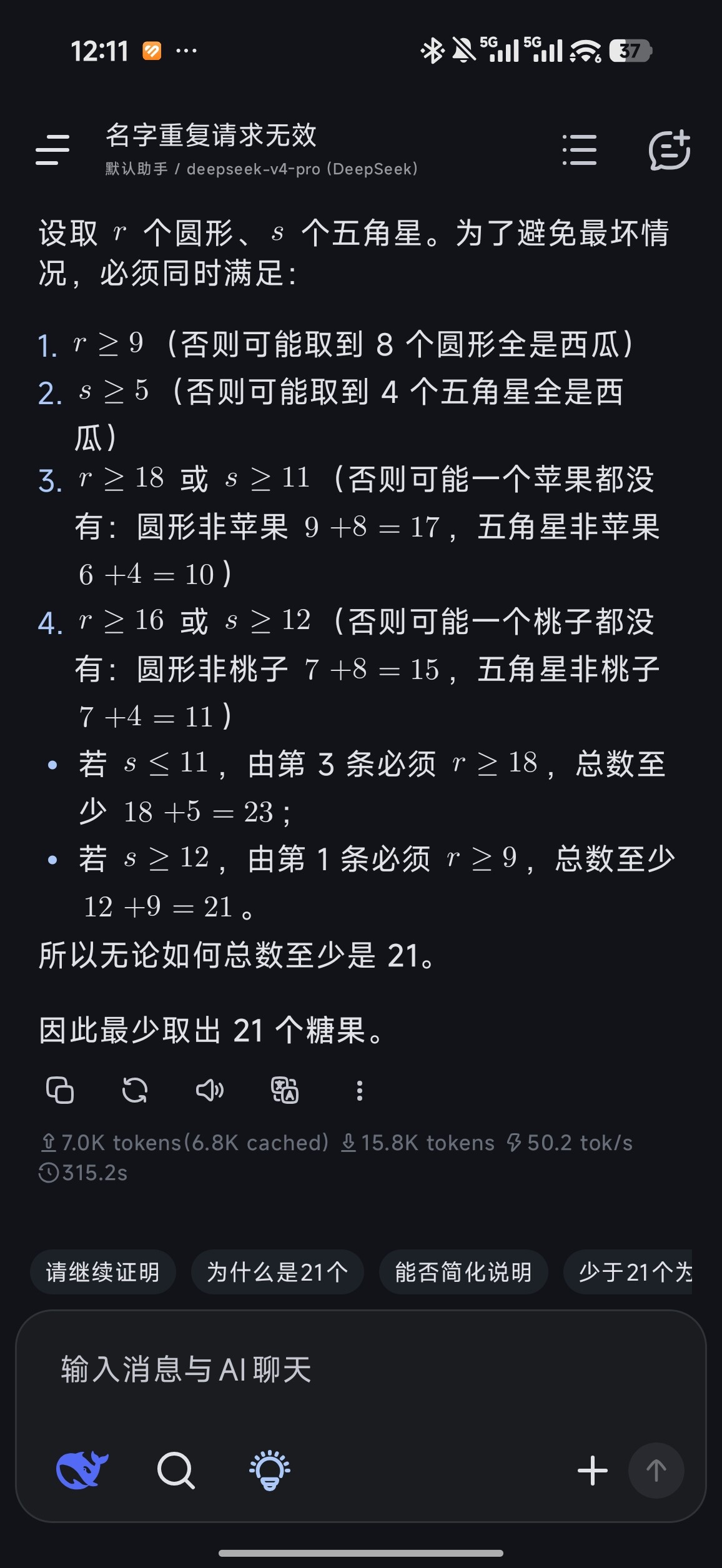This screenshot has width=722, height=1568.
Task: Add an attachment with the plus icon
Action: point(593,1471)
